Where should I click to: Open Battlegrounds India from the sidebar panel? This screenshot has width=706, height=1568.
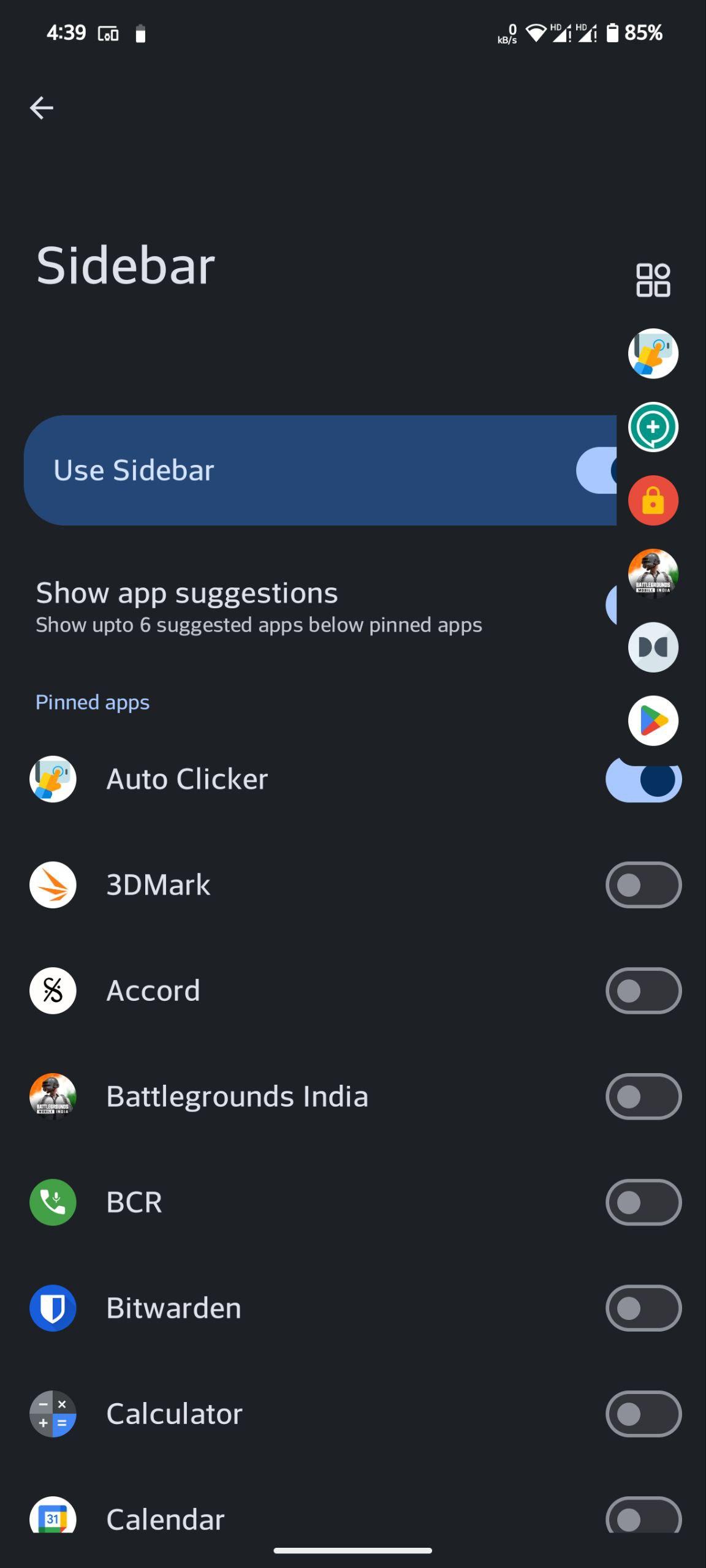653,574
